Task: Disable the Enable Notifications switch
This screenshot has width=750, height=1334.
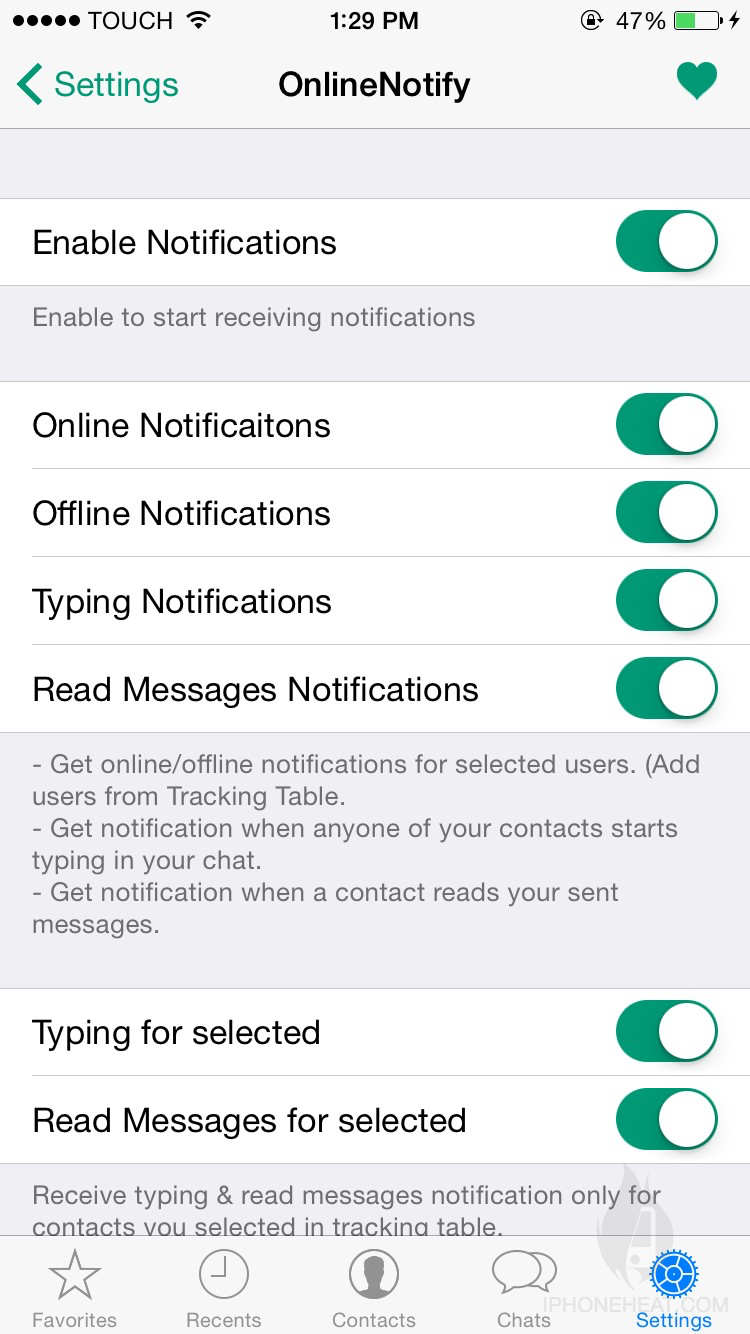Action: point(667,242)
